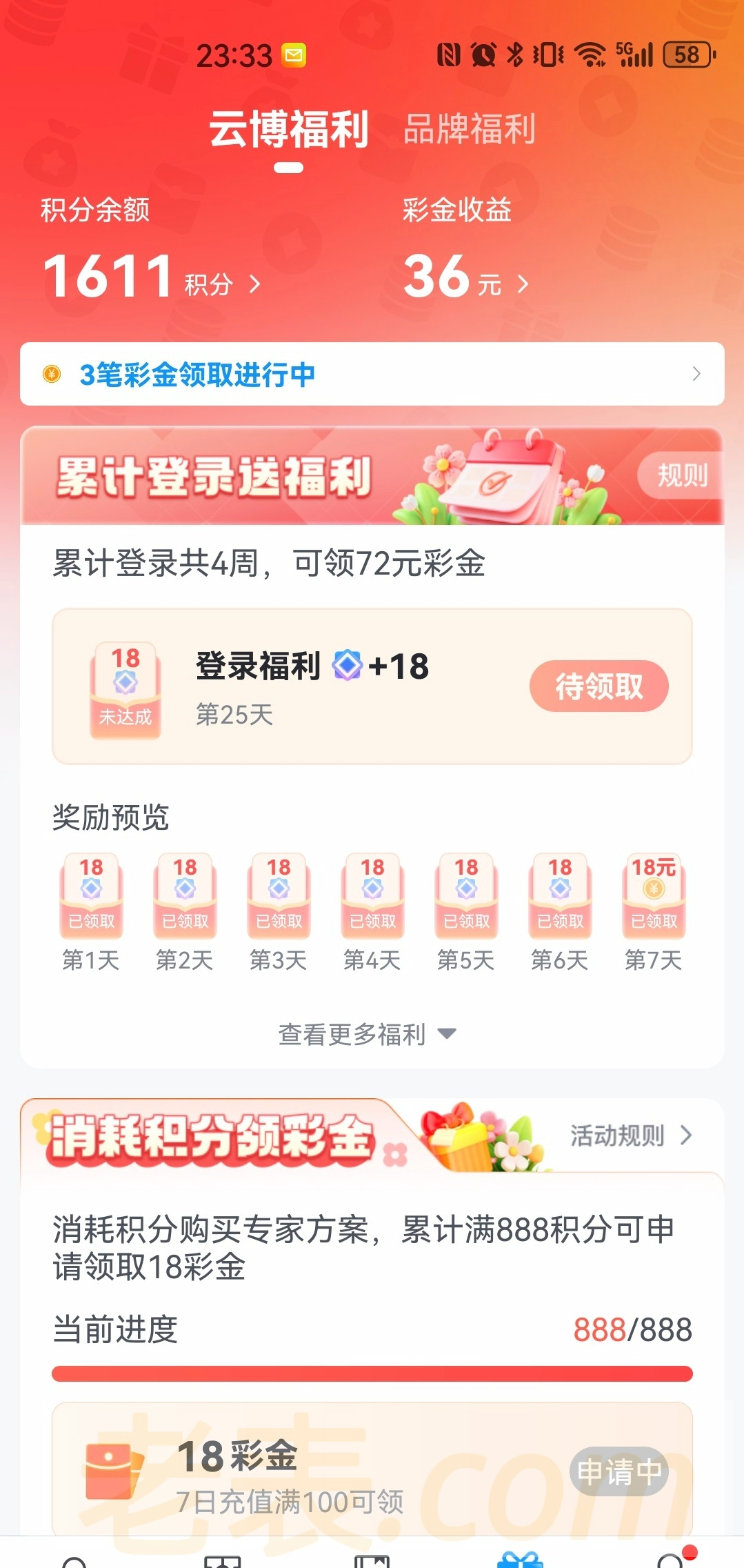The image size is (744, 1568).
Task: Open 活动规则 for 消耗积分领彩金
Action: click(630, 1135)
